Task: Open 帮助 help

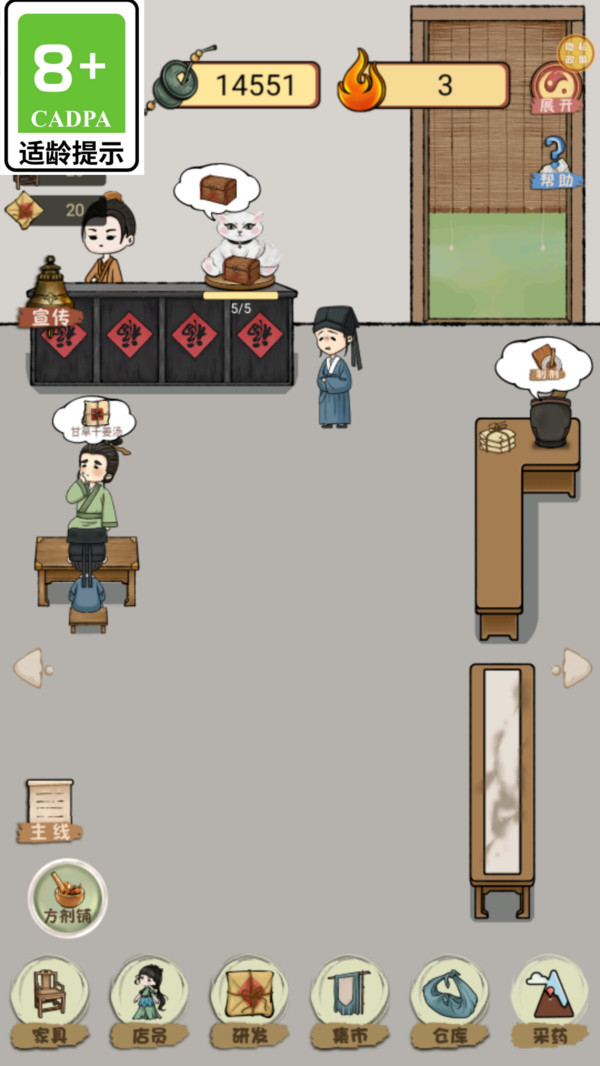Action: pos(556,162)
